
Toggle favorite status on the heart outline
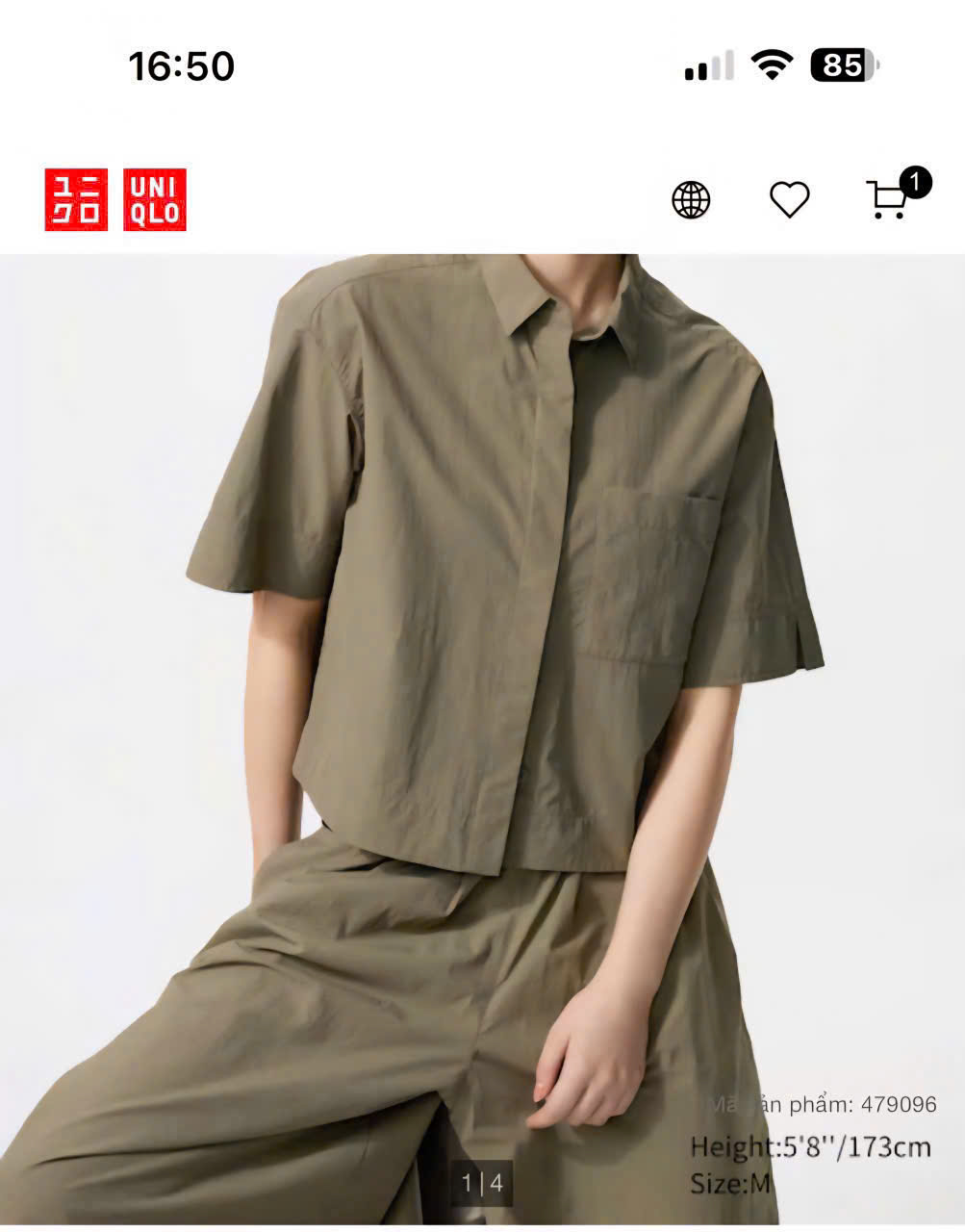[x=791, y=199]
